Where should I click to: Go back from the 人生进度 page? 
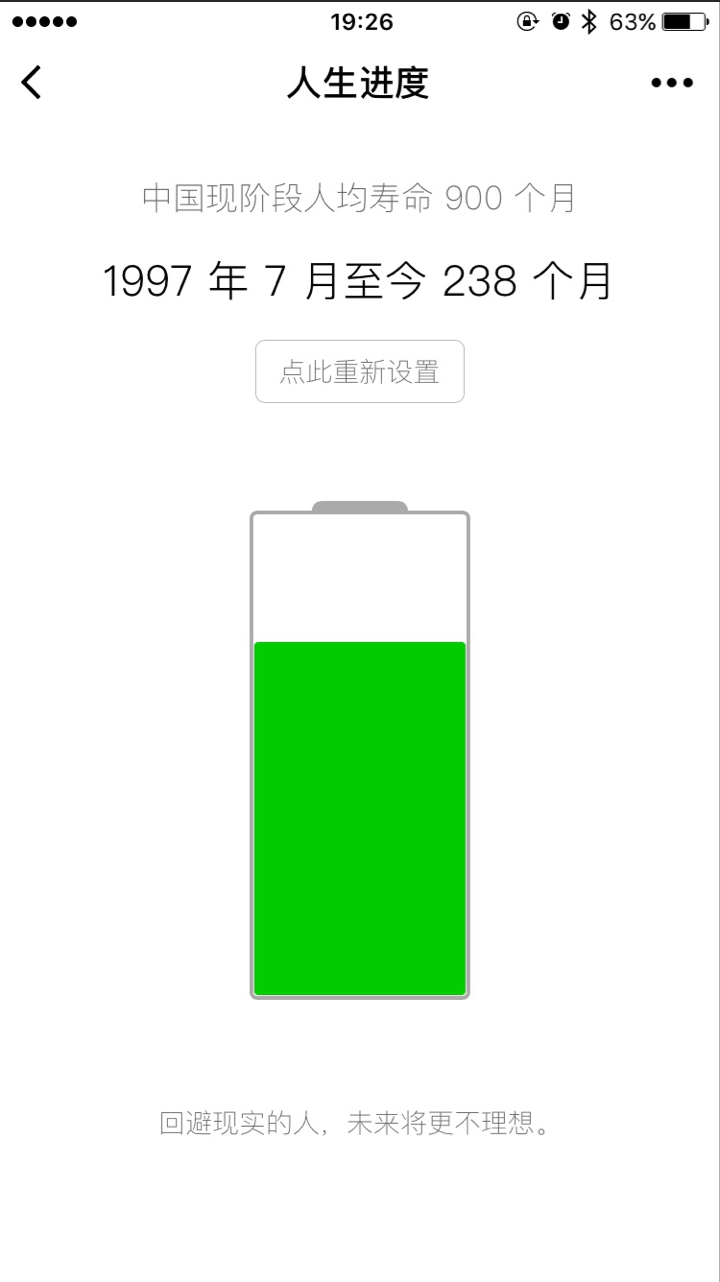click(x=32, y=83)
